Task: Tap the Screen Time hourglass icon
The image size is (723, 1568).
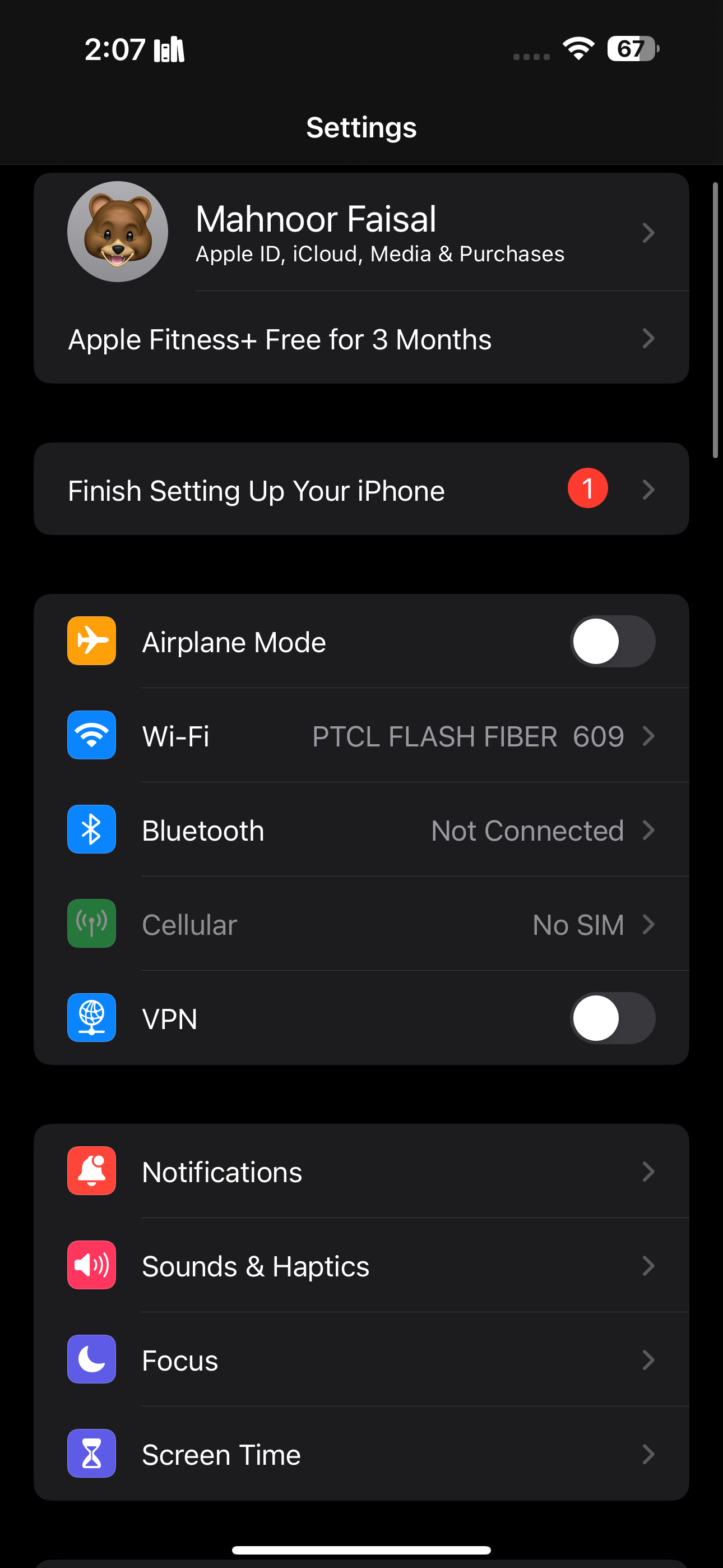Action: pos(91,1454)
